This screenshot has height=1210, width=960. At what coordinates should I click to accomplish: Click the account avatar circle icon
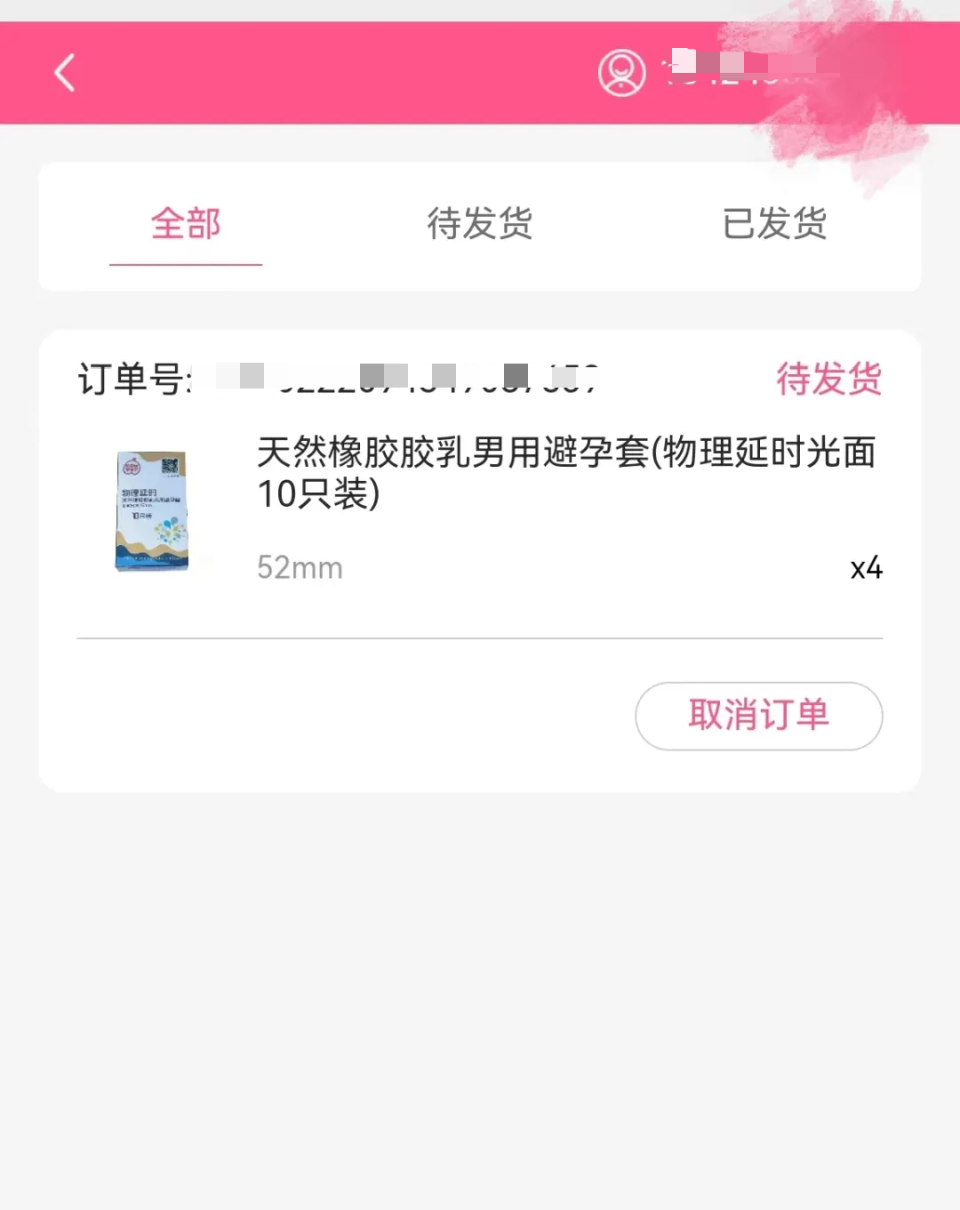[621, 72]
